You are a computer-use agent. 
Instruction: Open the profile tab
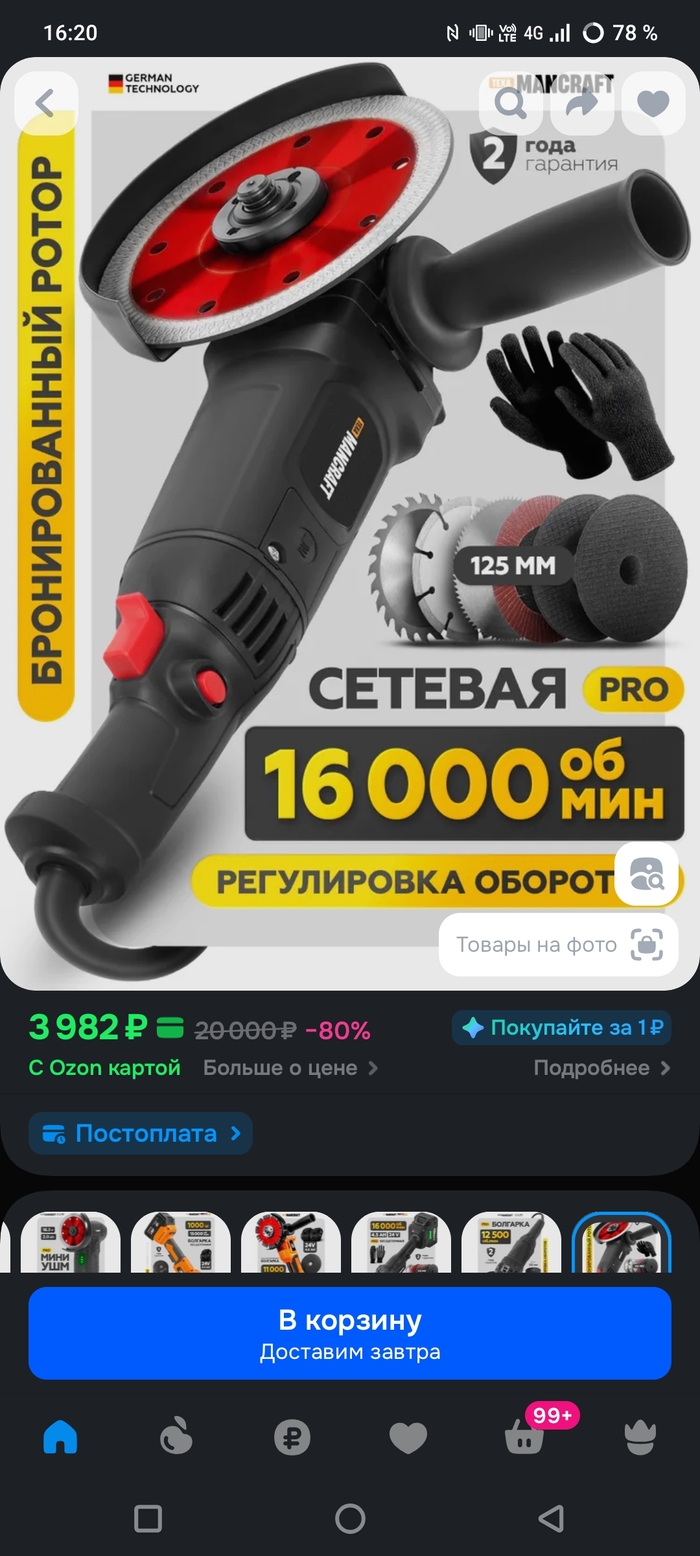pos(640,1438)
